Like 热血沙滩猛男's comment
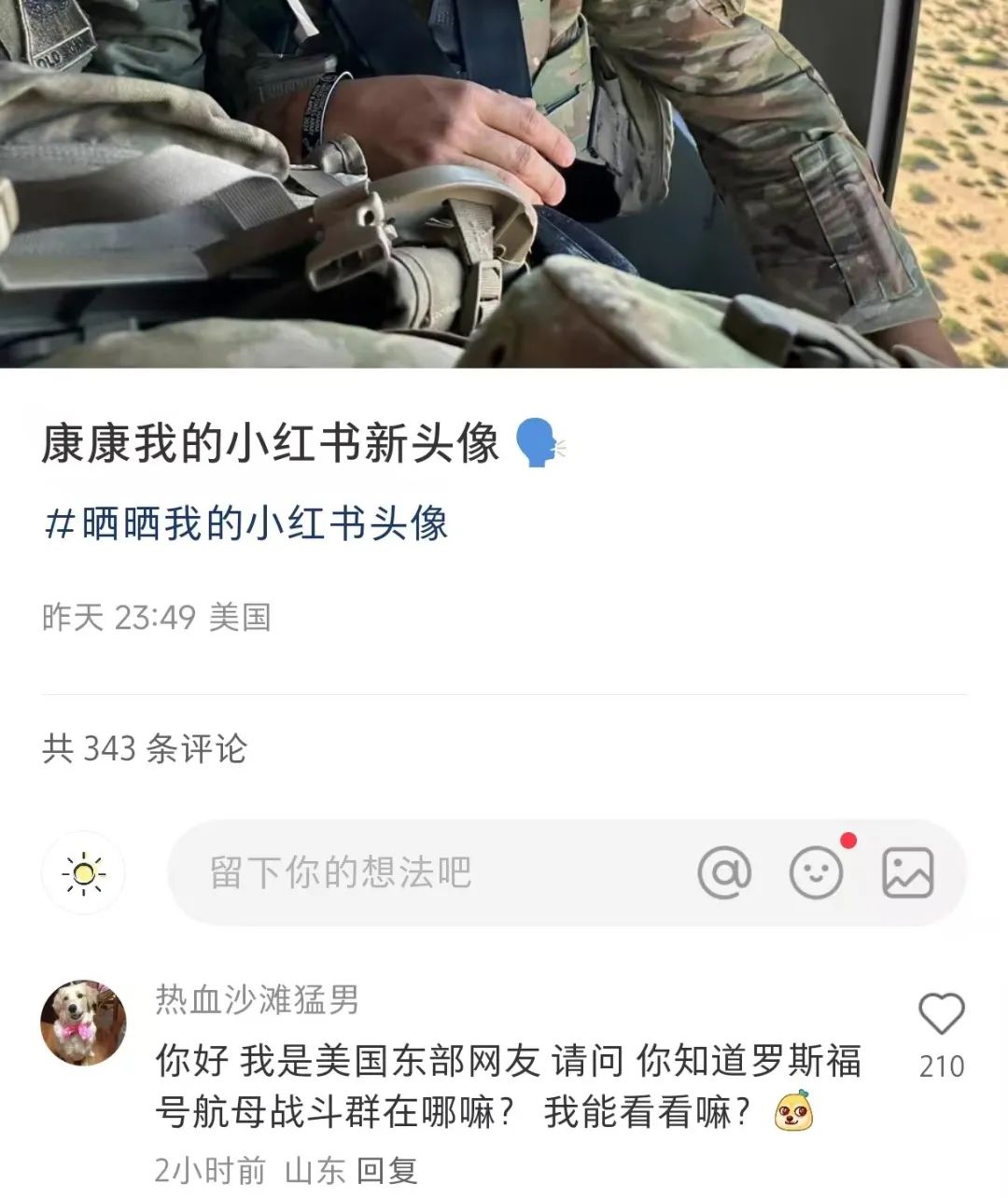 click(x=941, y=1015)
